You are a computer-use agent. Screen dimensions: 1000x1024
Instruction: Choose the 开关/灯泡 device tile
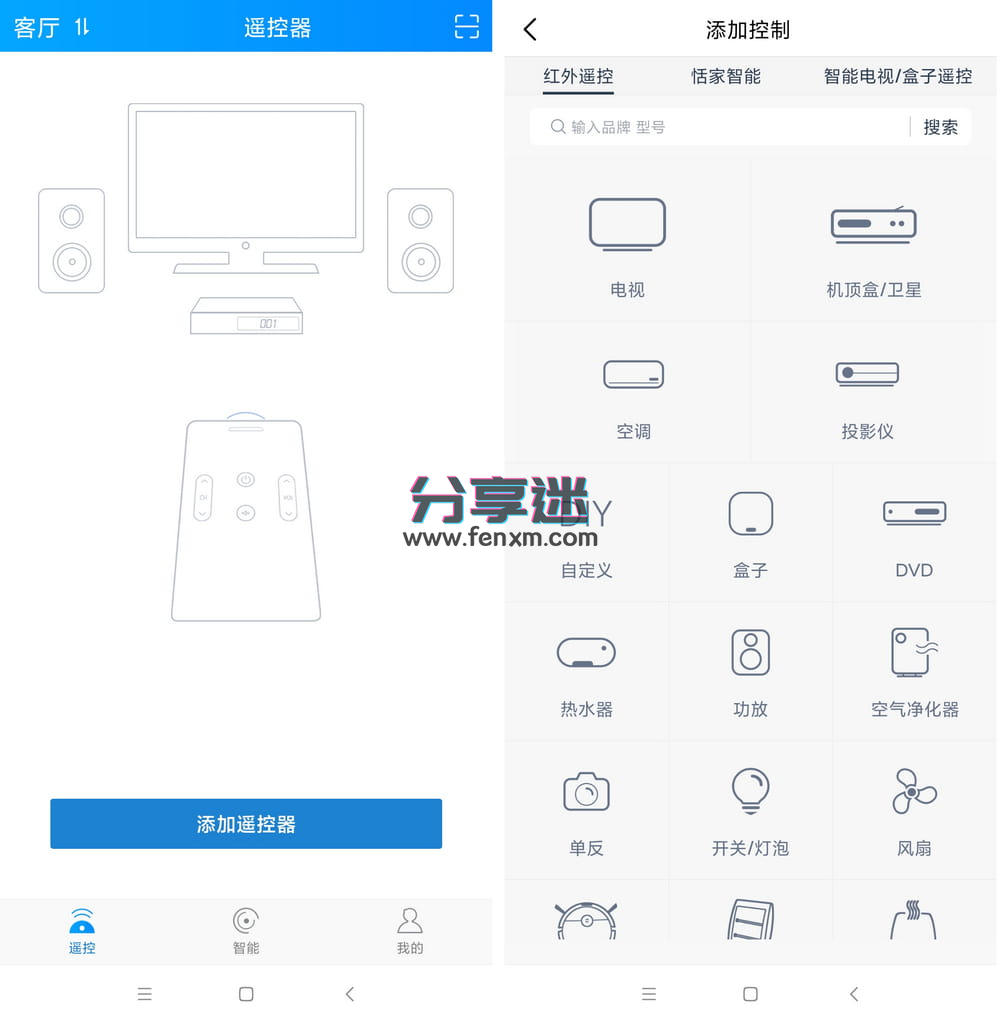tap(750, 811)
